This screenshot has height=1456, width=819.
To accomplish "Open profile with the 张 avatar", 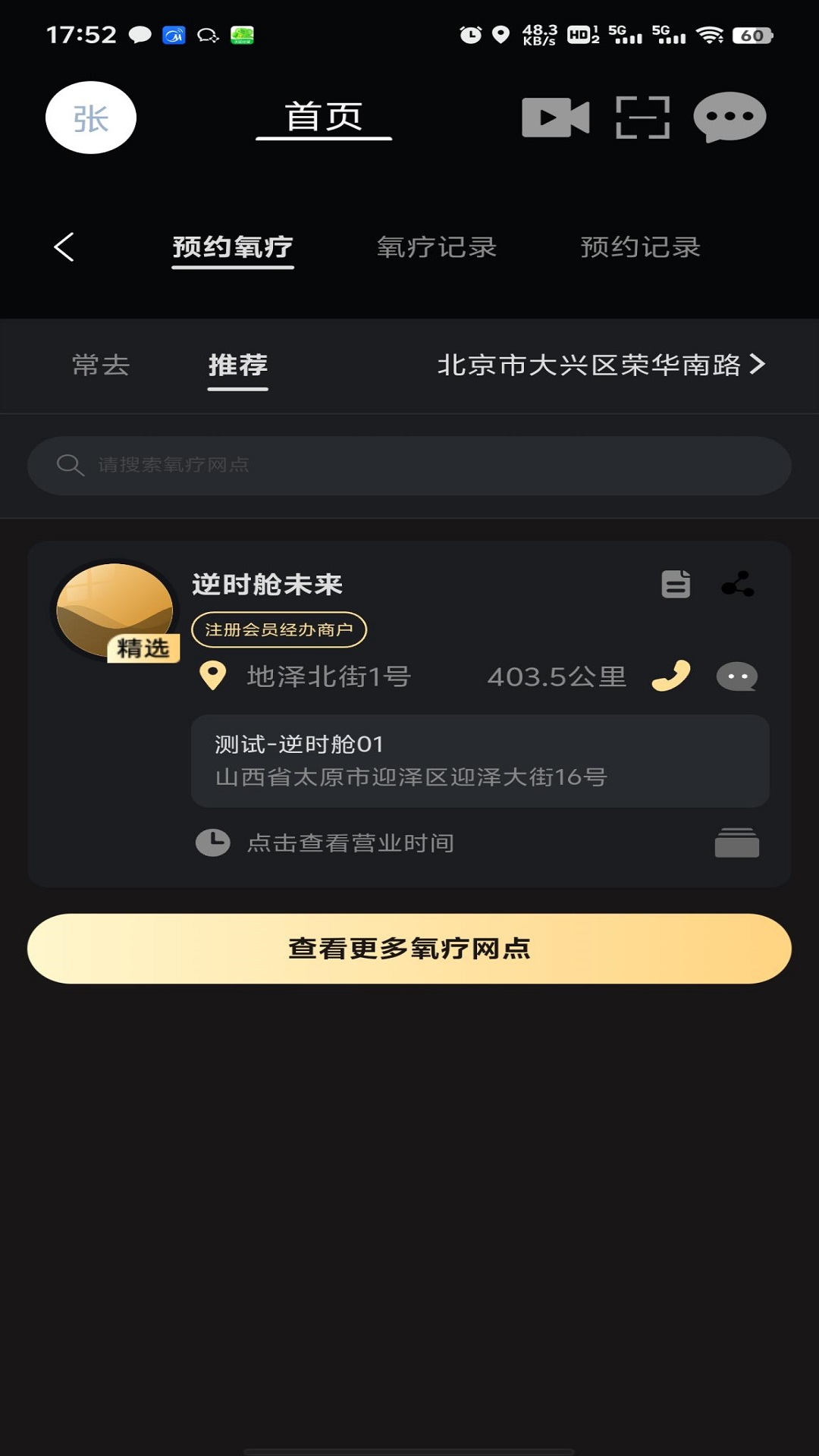I will pos(91,118).
